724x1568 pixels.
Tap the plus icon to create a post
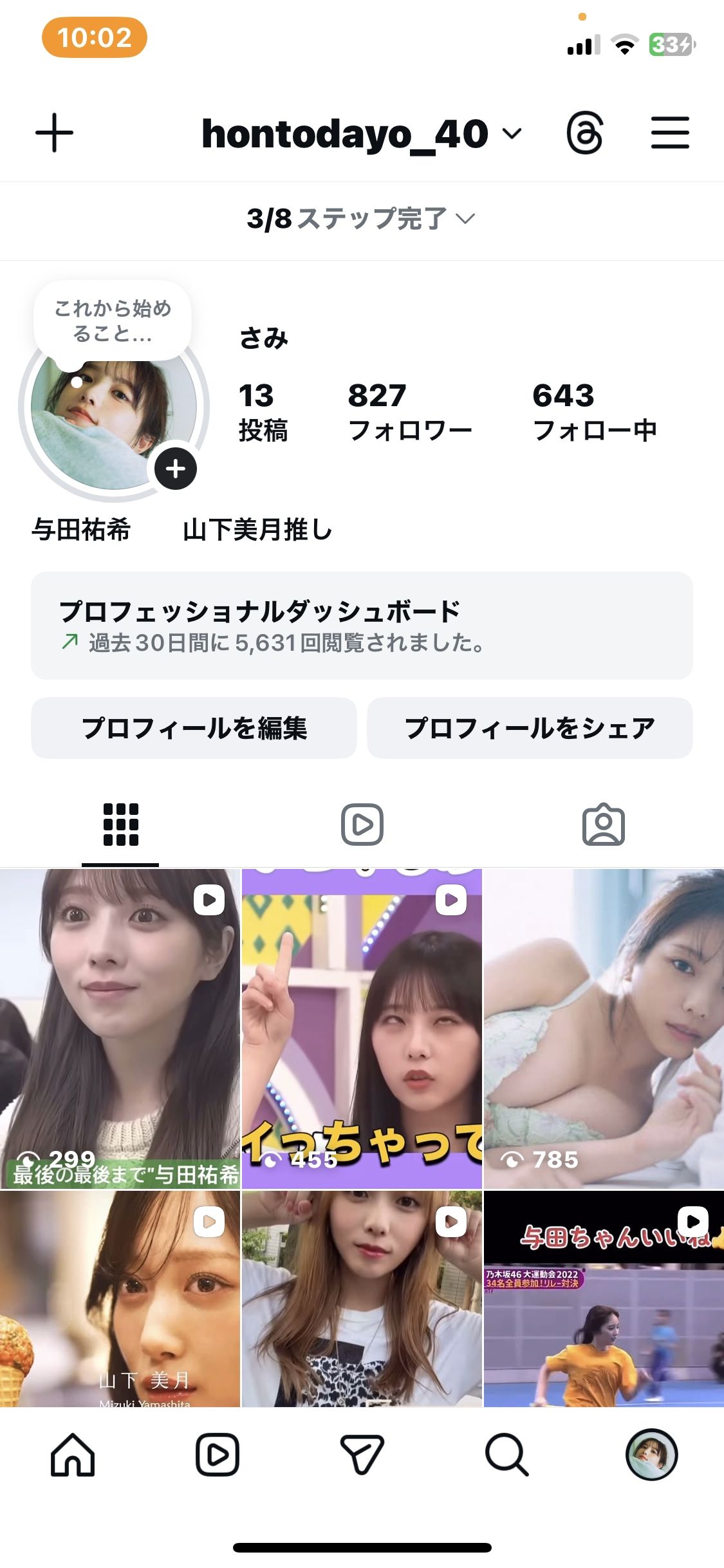(54, 133)
